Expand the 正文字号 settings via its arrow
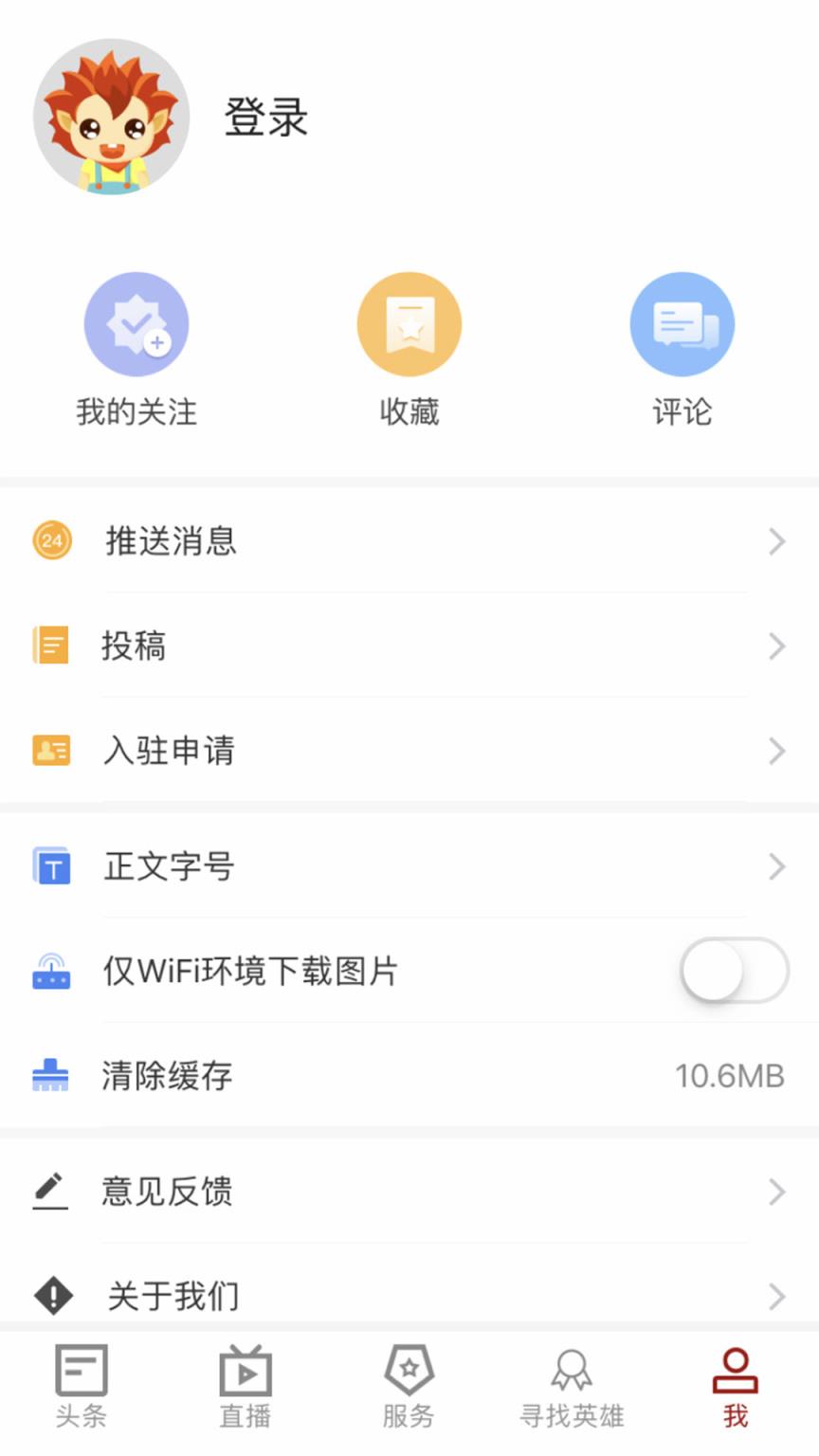Screen dimensions: 819x1456 [x=777, y=865]
